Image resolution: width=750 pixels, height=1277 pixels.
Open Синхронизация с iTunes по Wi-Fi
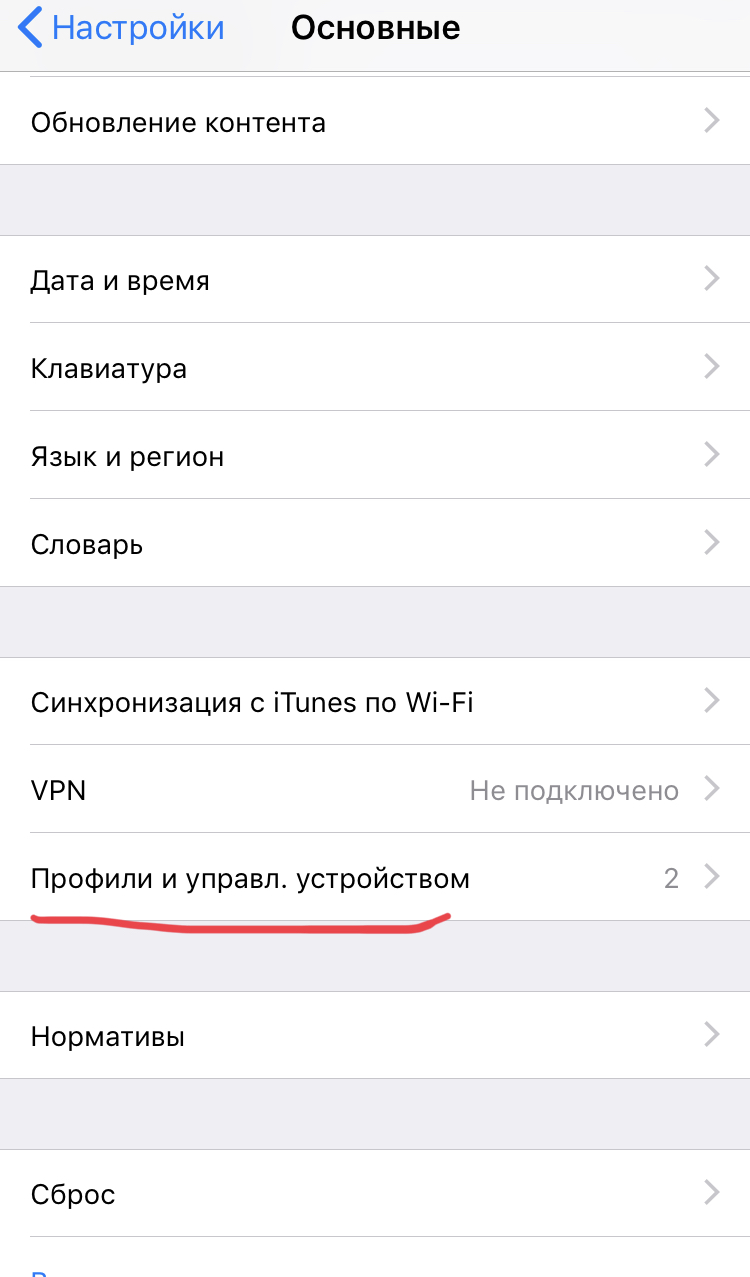click(375, 701)
